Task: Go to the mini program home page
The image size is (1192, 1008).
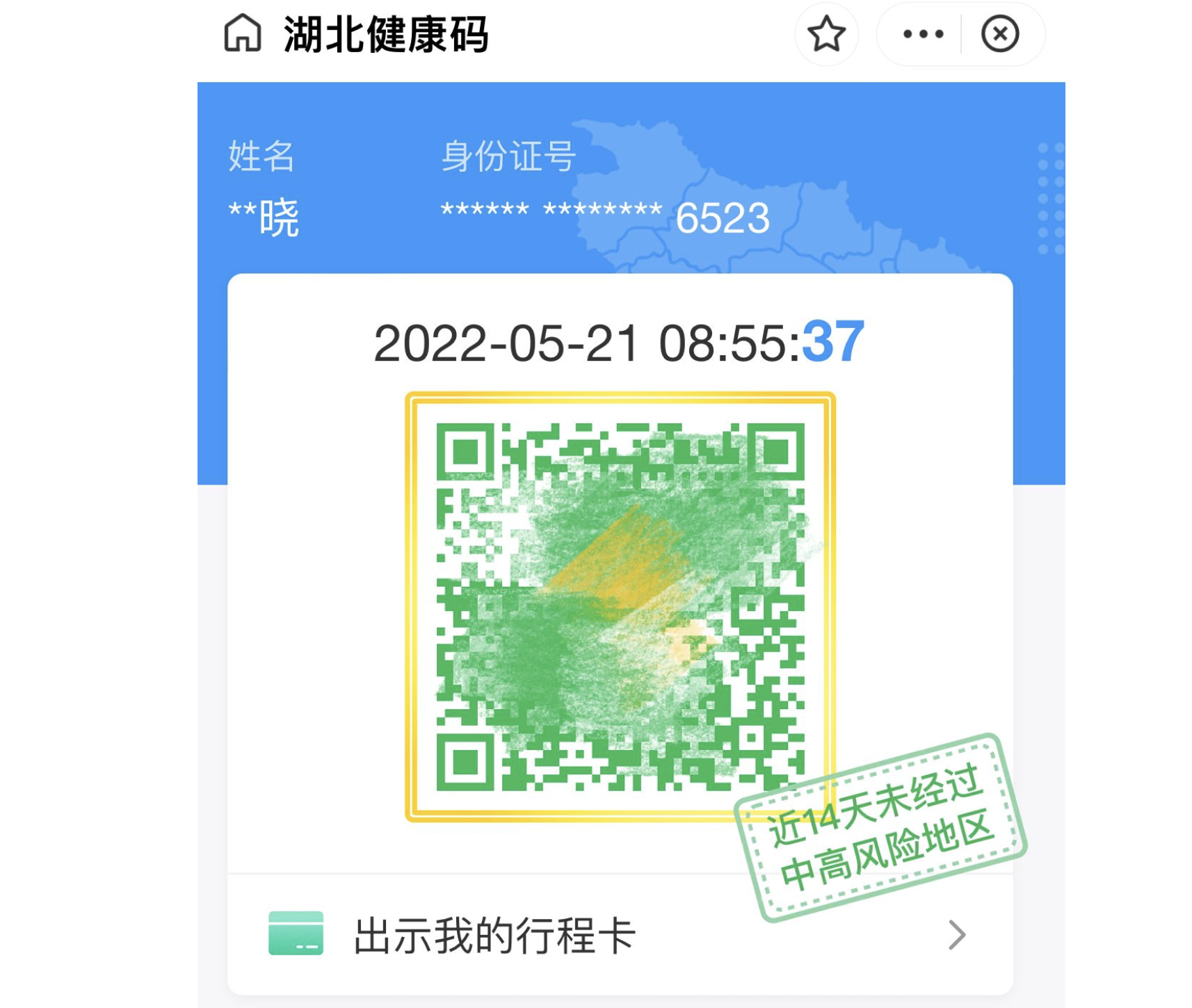Action: (x=242, y=33)
